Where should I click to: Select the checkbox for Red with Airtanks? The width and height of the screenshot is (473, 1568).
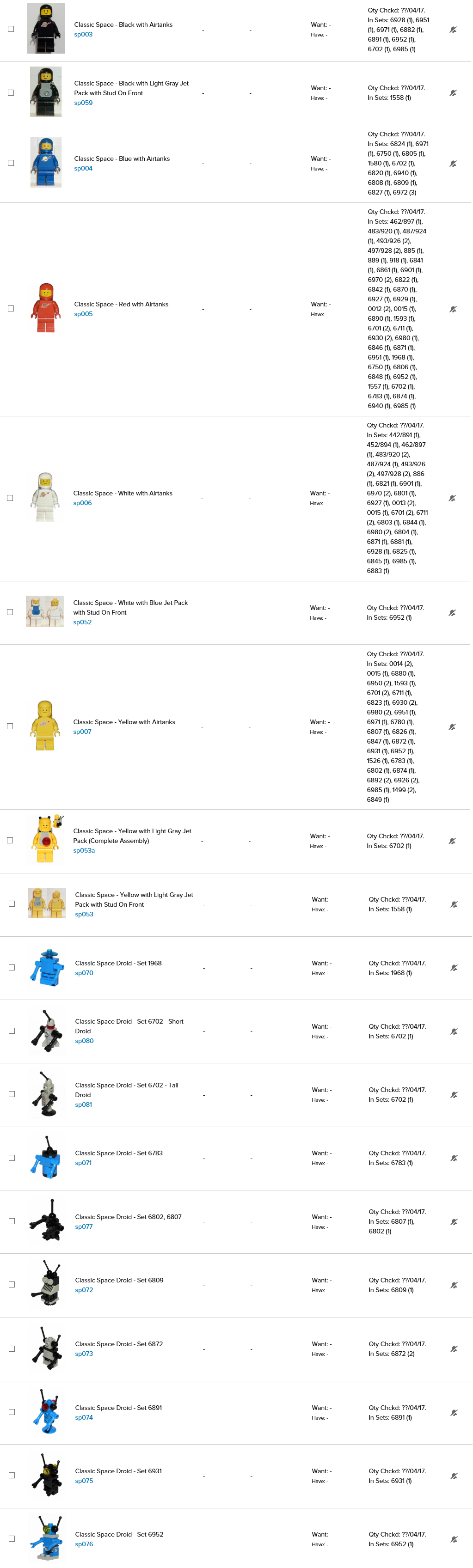pyautogui.click(x=11, y=309)
